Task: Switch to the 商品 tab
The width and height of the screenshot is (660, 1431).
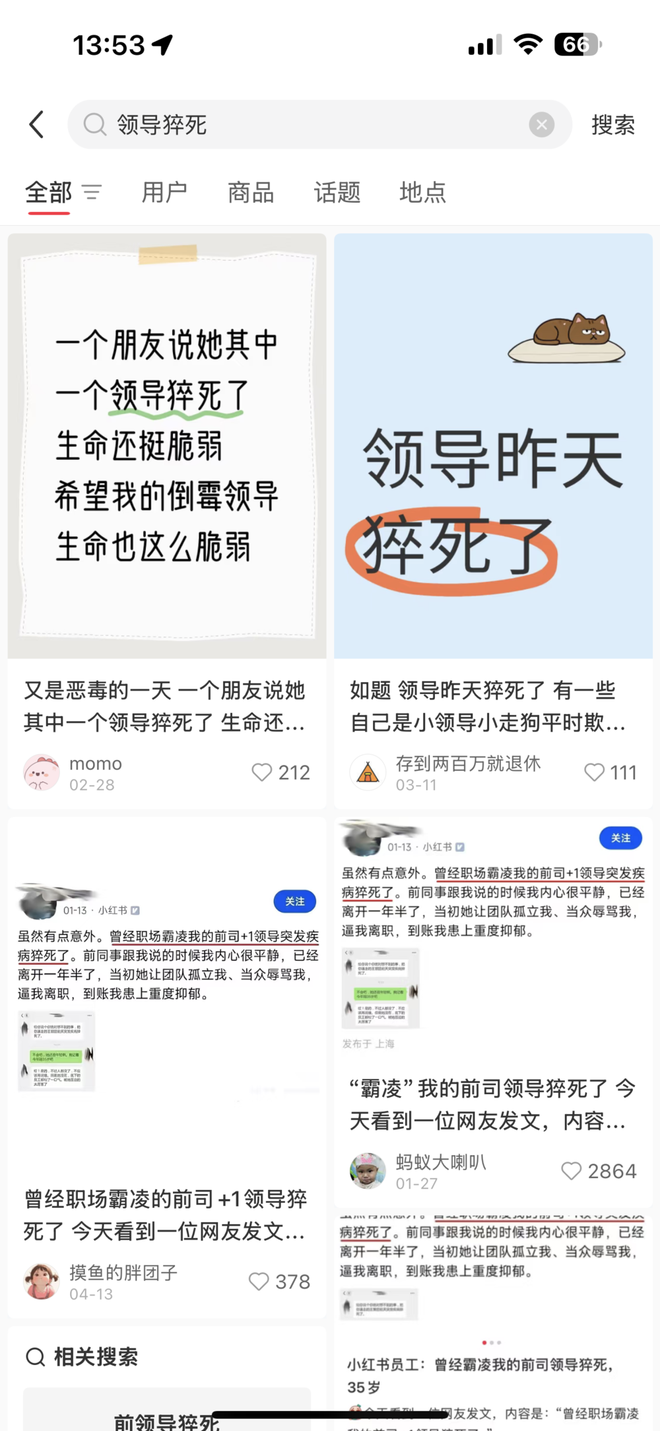Action: pyautogui.click(x=250, y=192)
